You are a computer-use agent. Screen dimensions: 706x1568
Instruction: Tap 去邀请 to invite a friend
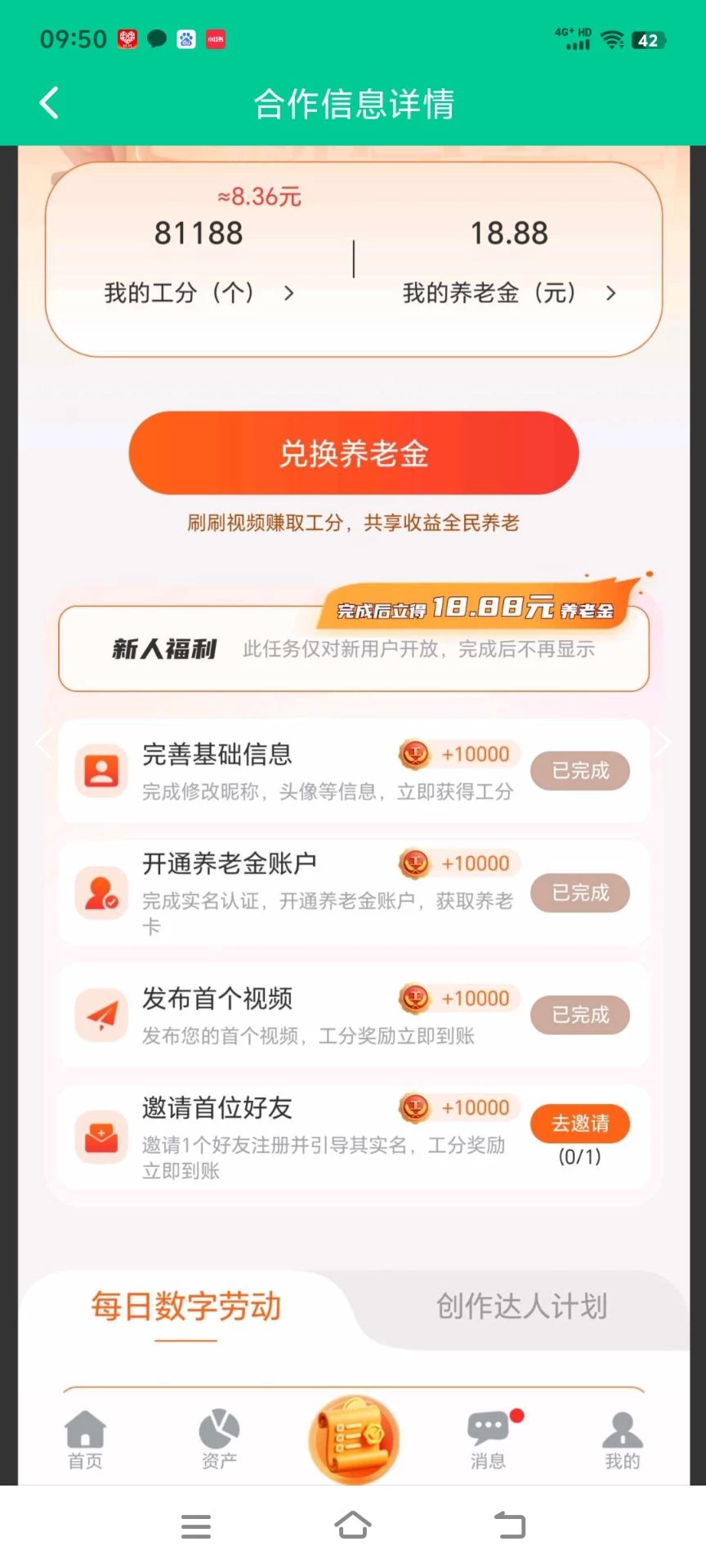[580, 1124]
